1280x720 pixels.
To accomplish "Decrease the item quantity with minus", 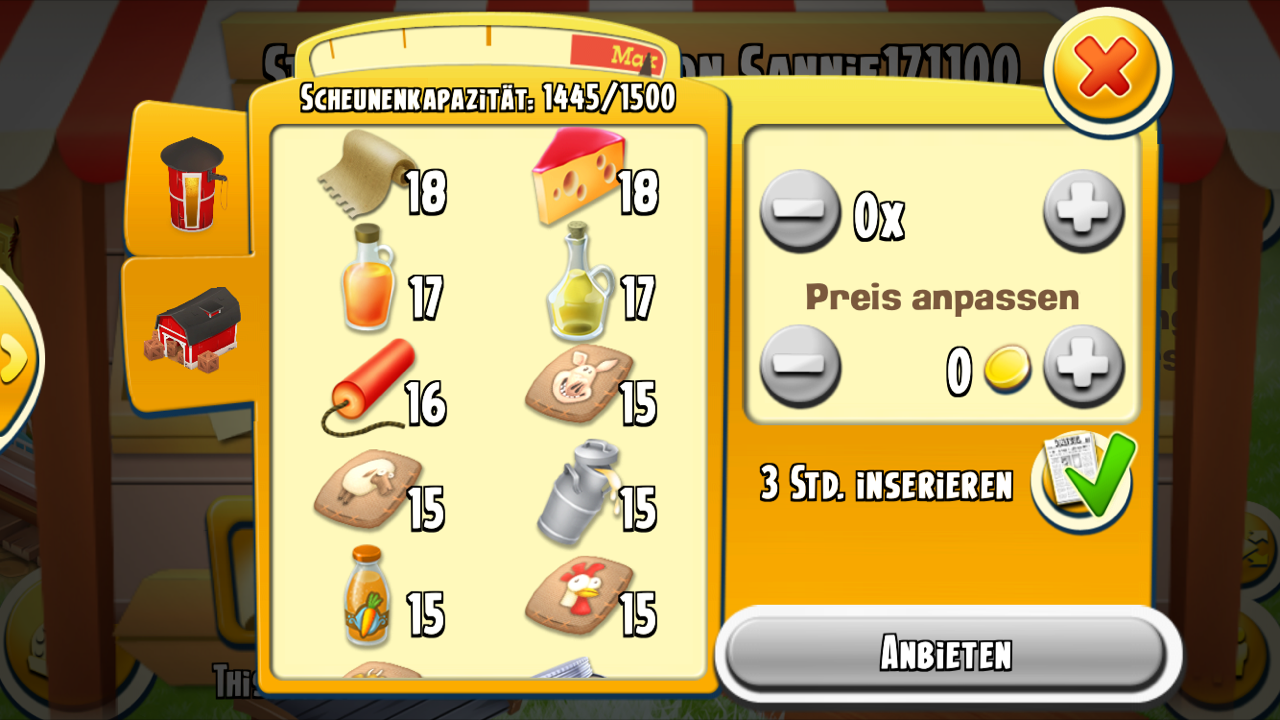I will click(x=800, y=212).
